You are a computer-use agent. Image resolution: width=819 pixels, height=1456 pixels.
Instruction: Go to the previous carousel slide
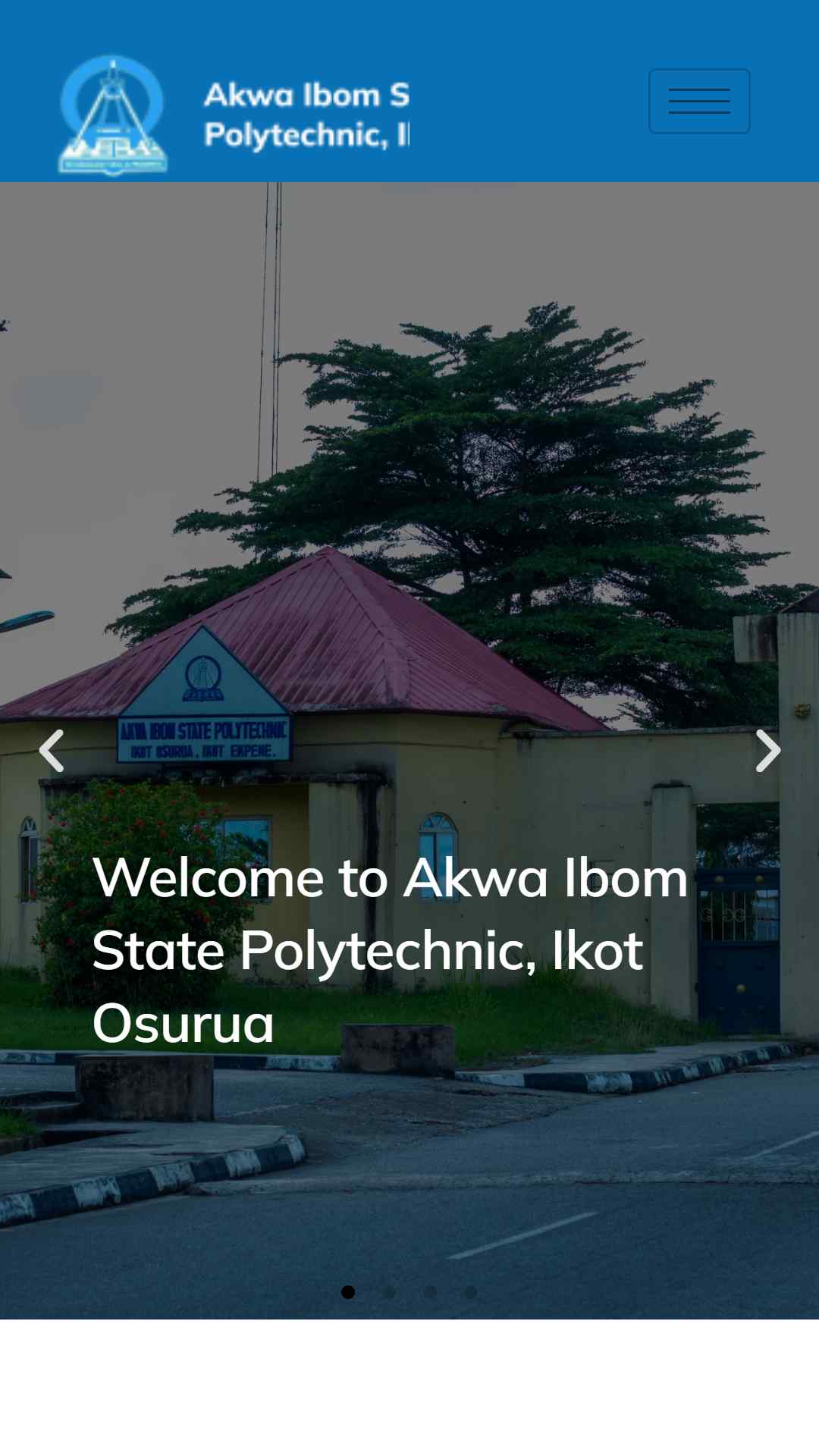(x=52, y=751)
